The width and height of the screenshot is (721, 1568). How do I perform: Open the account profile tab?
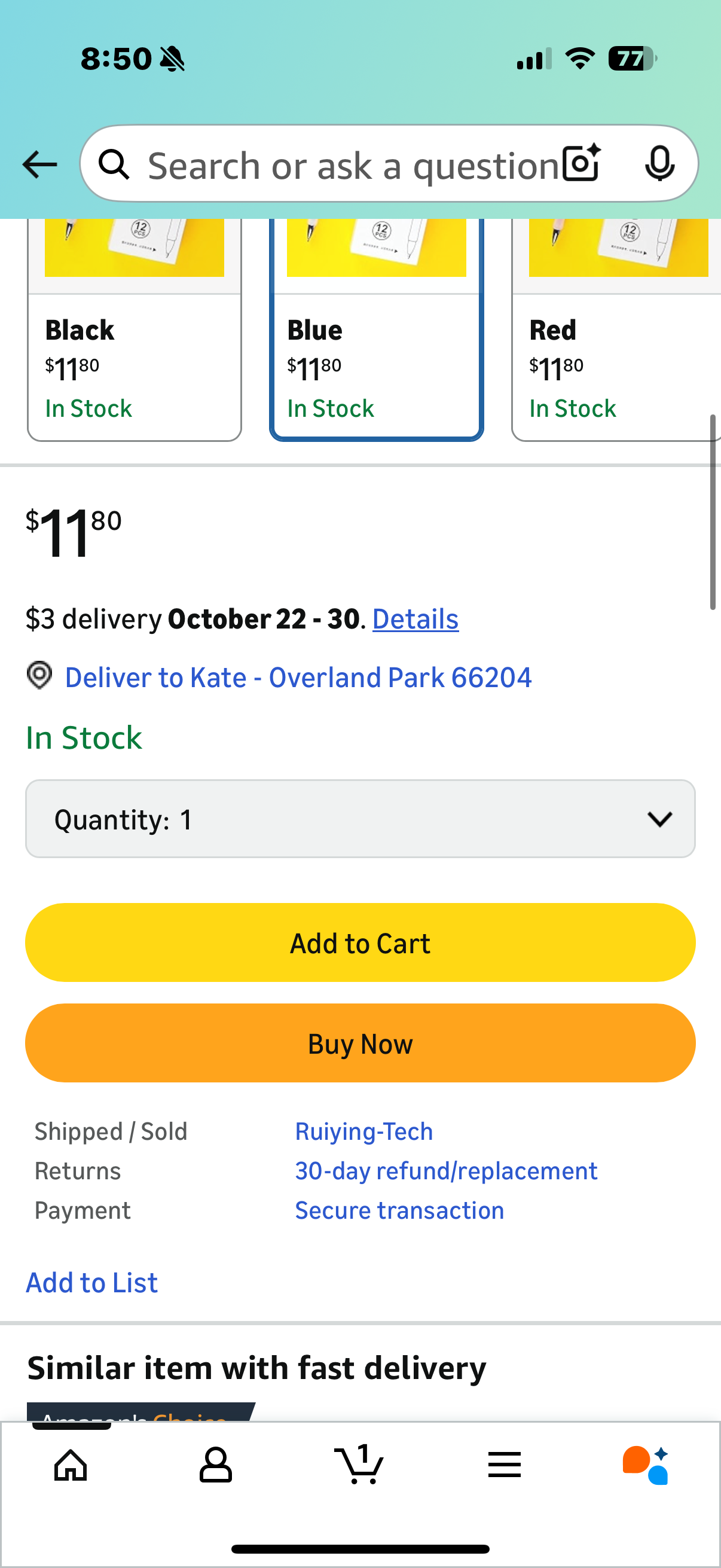215,1465
